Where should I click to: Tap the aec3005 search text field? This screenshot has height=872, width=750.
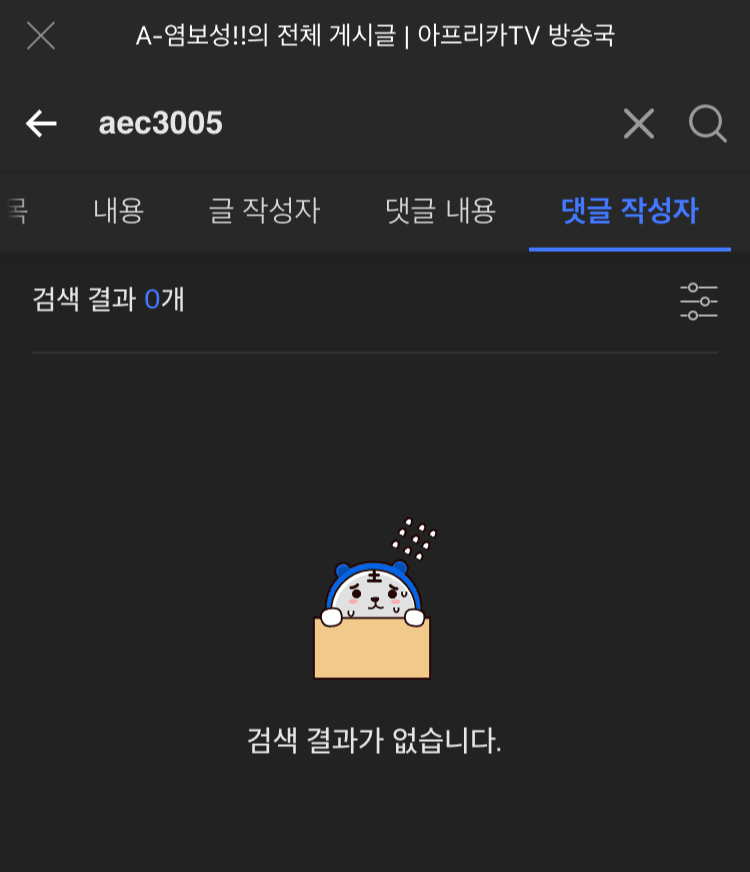pos(330,124)
